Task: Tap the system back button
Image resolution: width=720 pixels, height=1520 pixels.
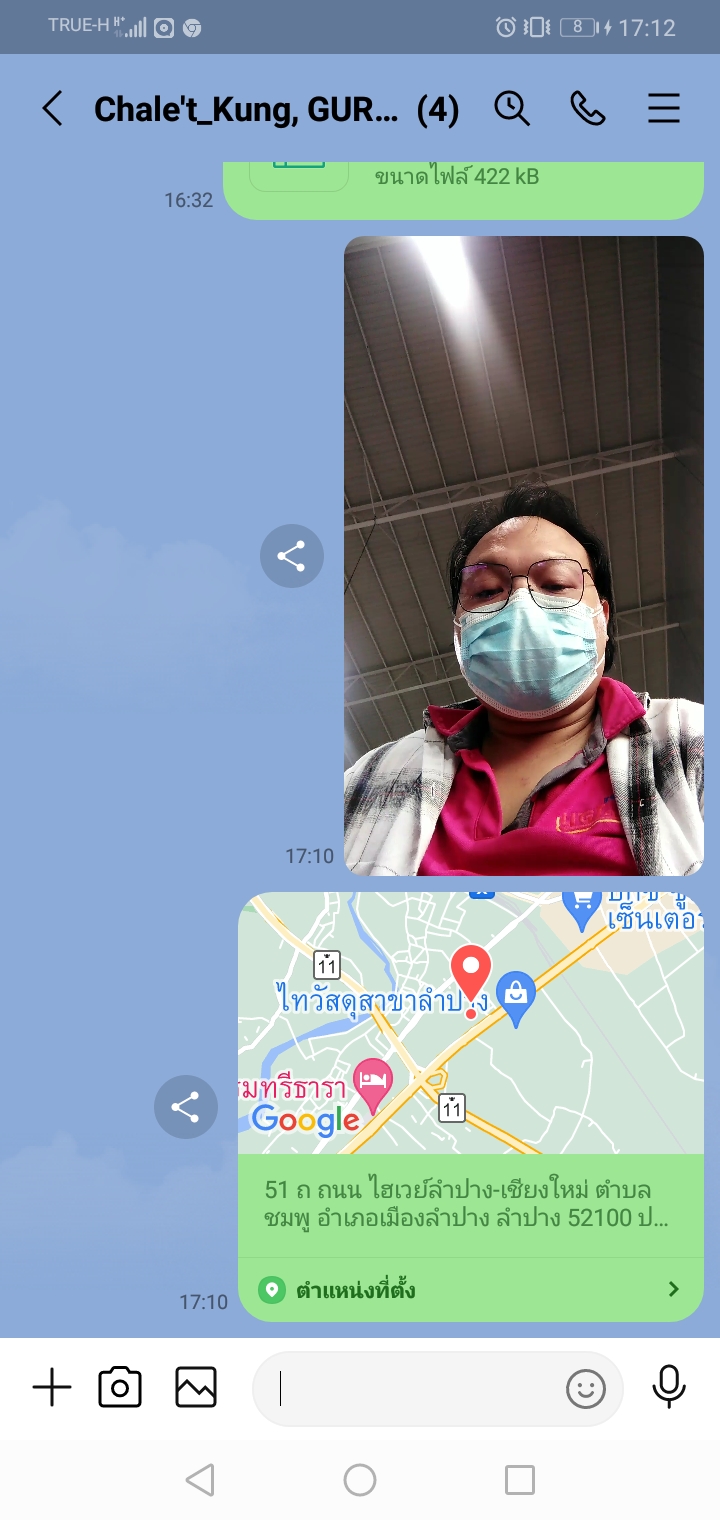Action: pos(200,1480)
